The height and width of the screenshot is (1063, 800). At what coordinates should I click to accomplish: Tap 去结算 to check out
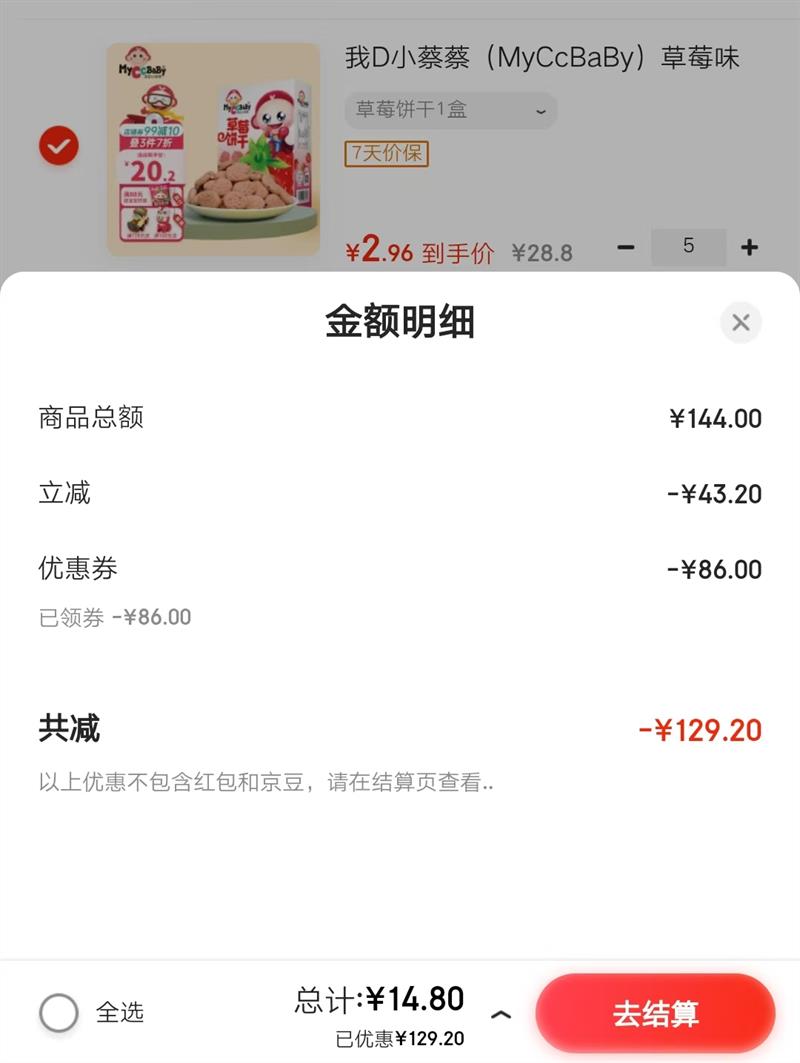[655, 1014]
